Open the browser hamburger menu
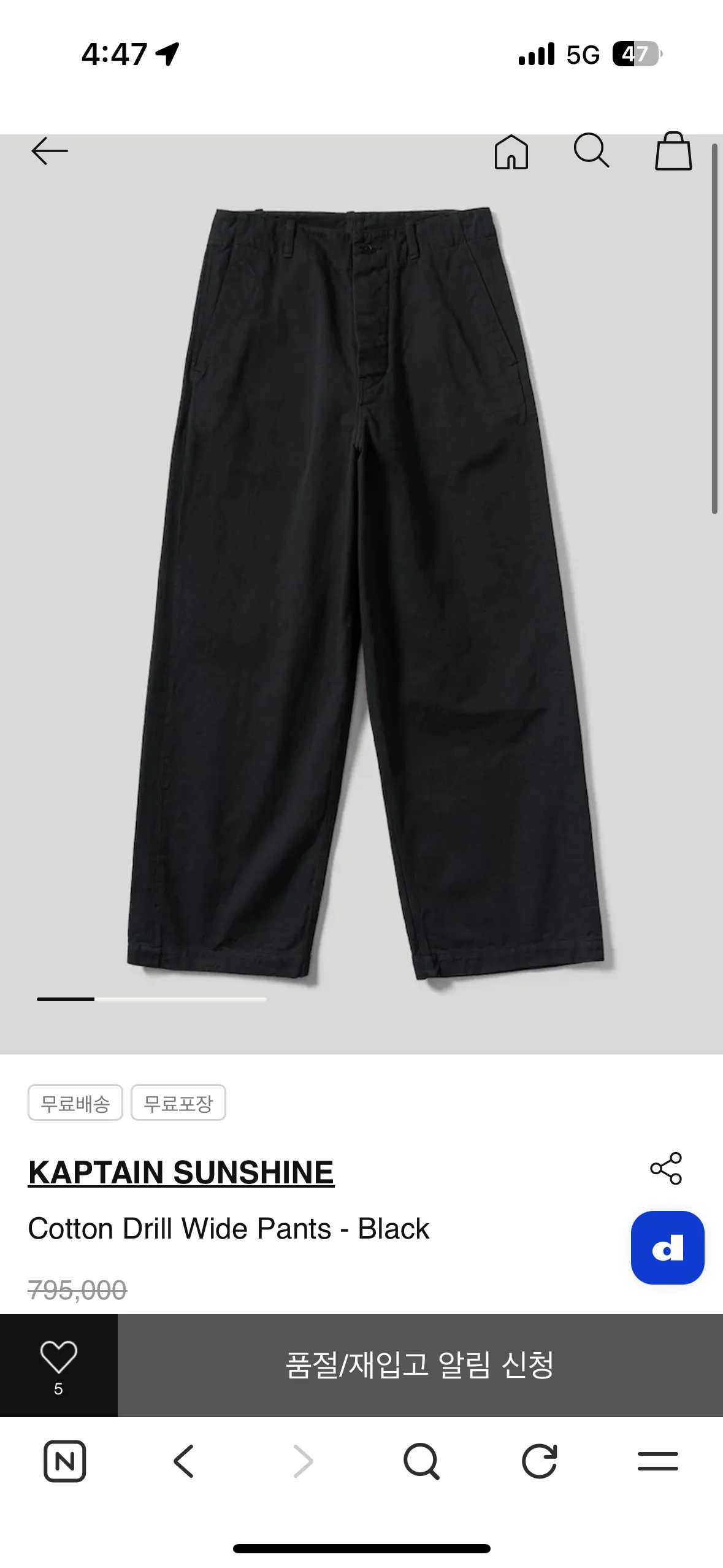Image resolution: width=723 pixels, height=1568 pixels. point(657,1461)
